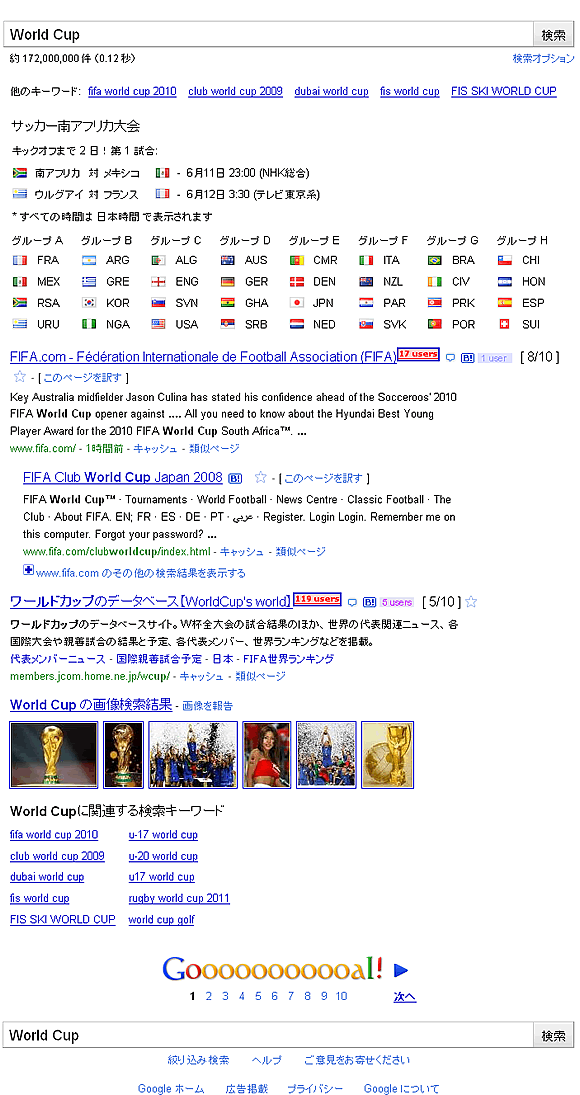This screenshot has height=1095, width=580.
Task: Tap the top 検索 search button
Action: pyautogui.click(x=553, y=34)
